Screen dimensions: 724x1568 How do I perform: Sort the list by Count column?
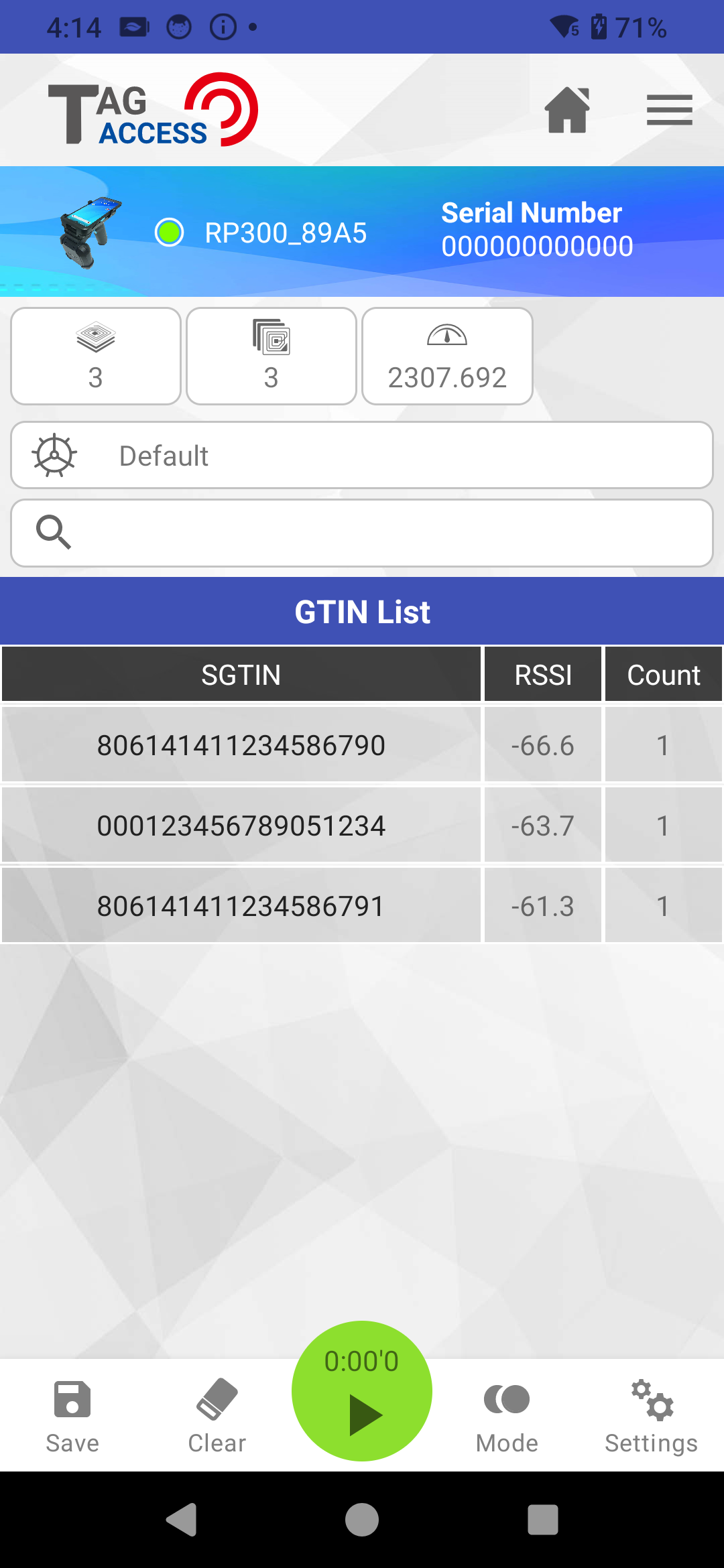664,675
